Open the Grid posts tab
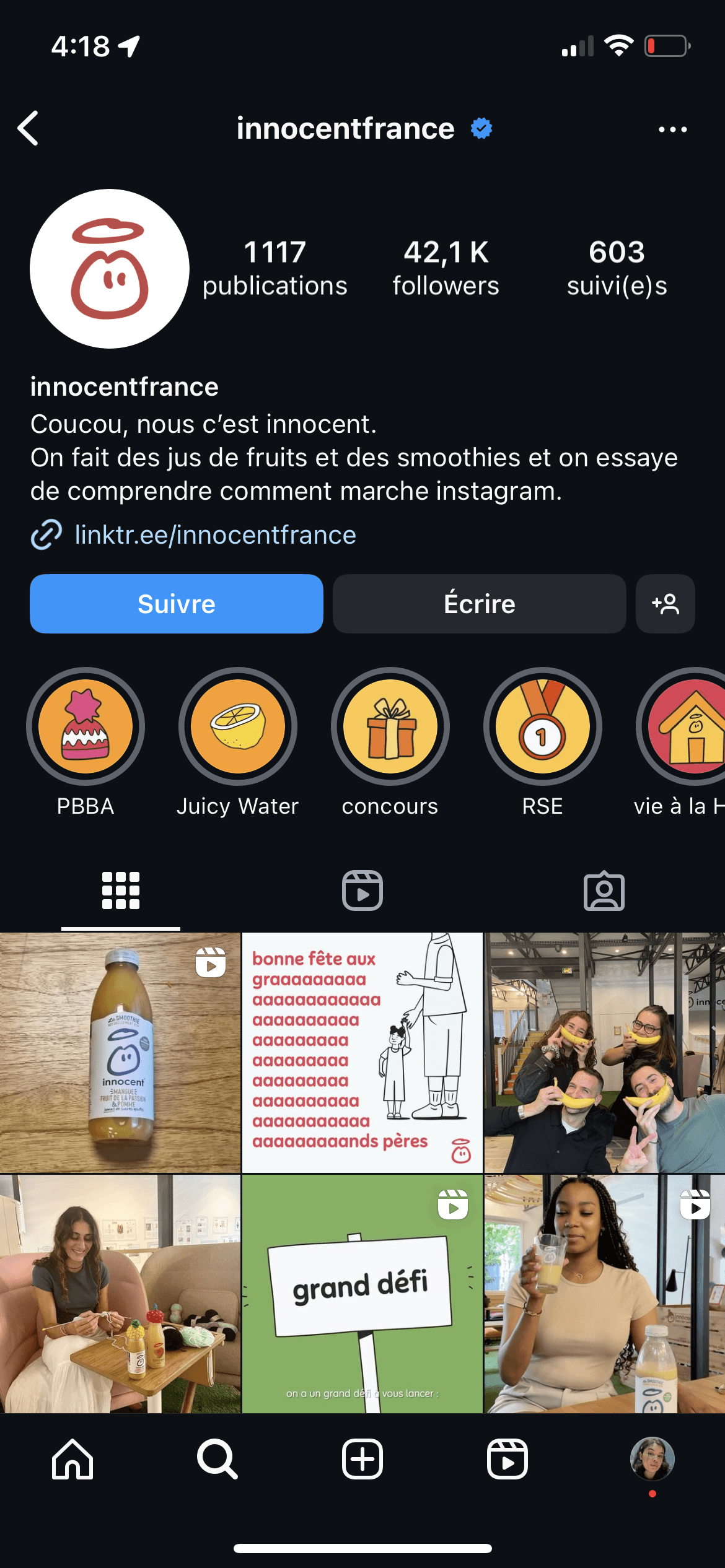 click(121, 891)
